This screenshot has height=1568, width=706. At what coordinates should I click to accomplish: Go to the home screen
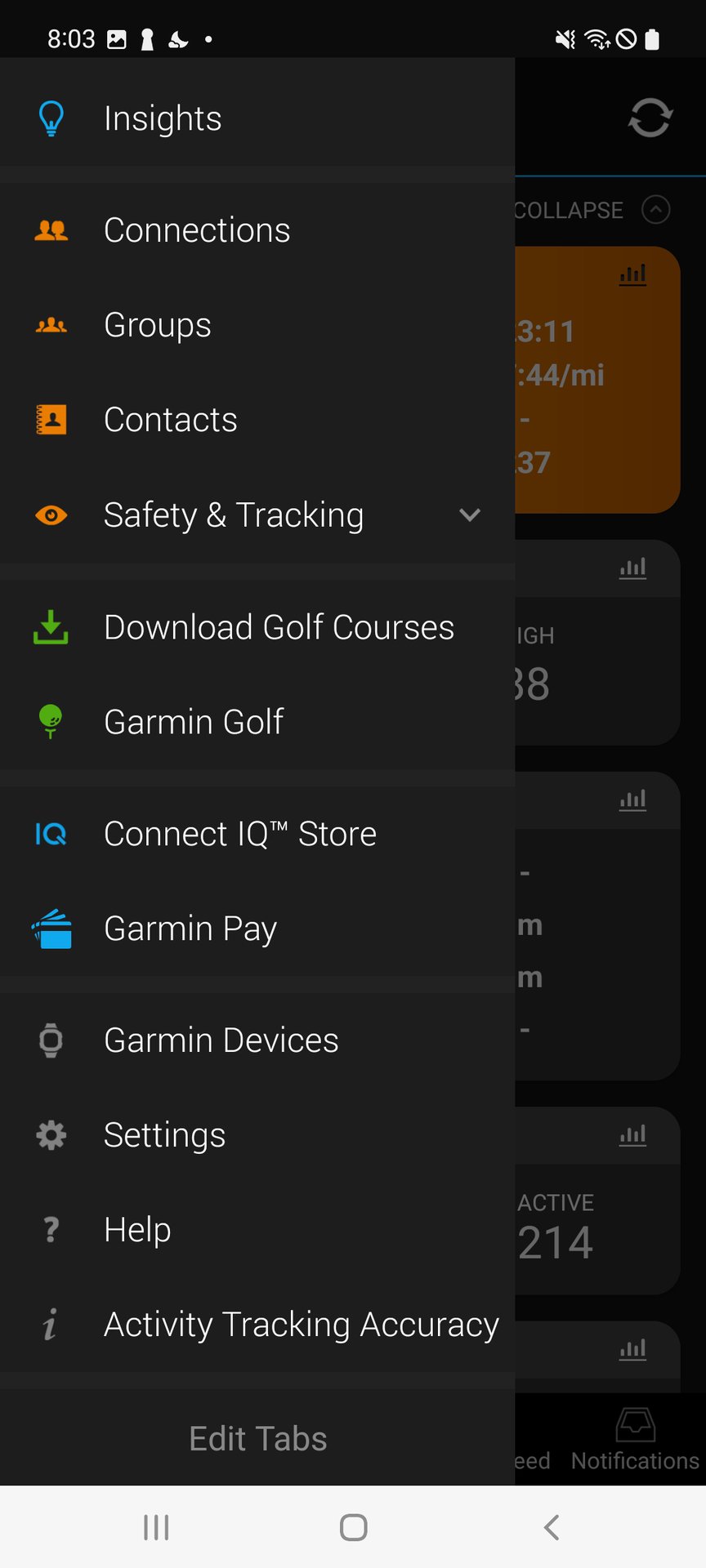[x=353, y=1527]
